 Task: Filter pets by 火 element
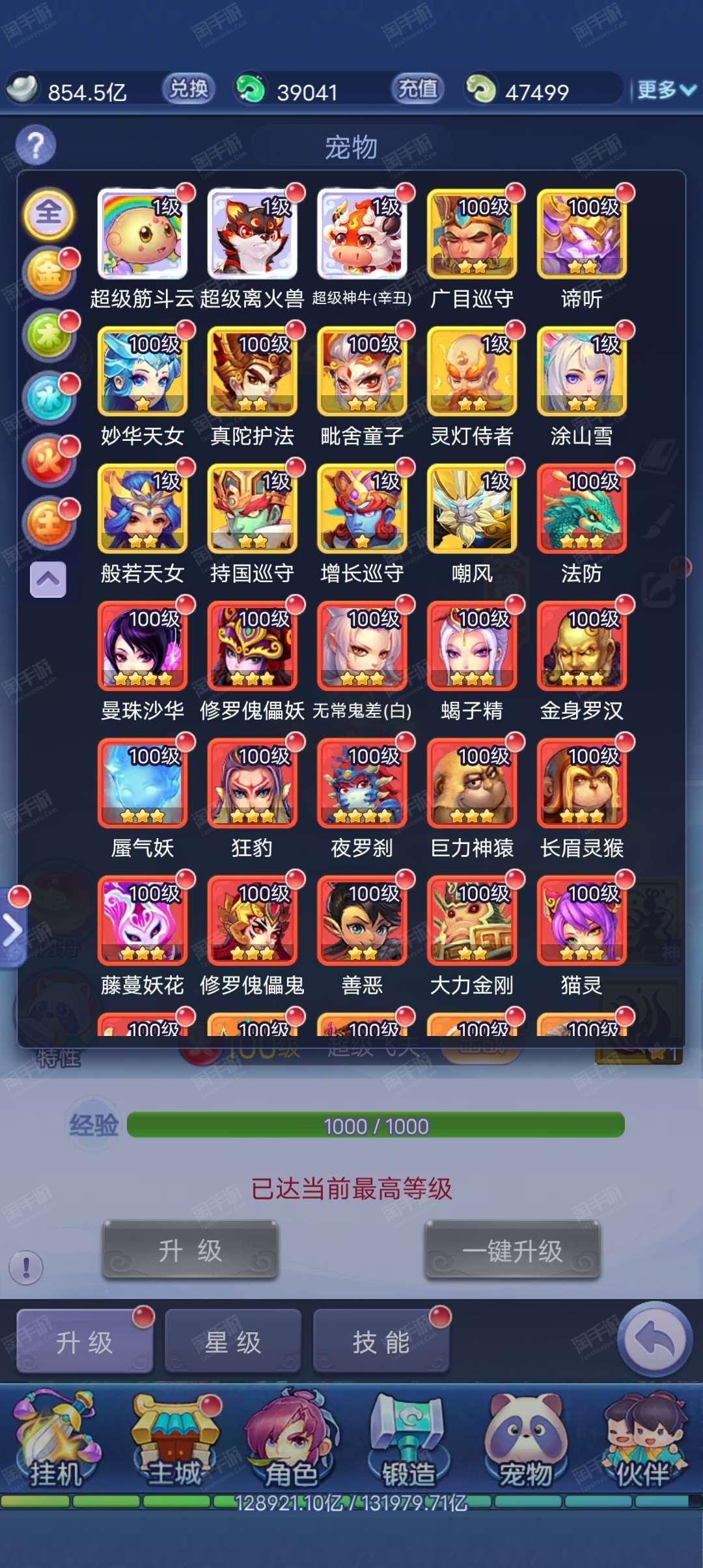(x=49, y=462)
